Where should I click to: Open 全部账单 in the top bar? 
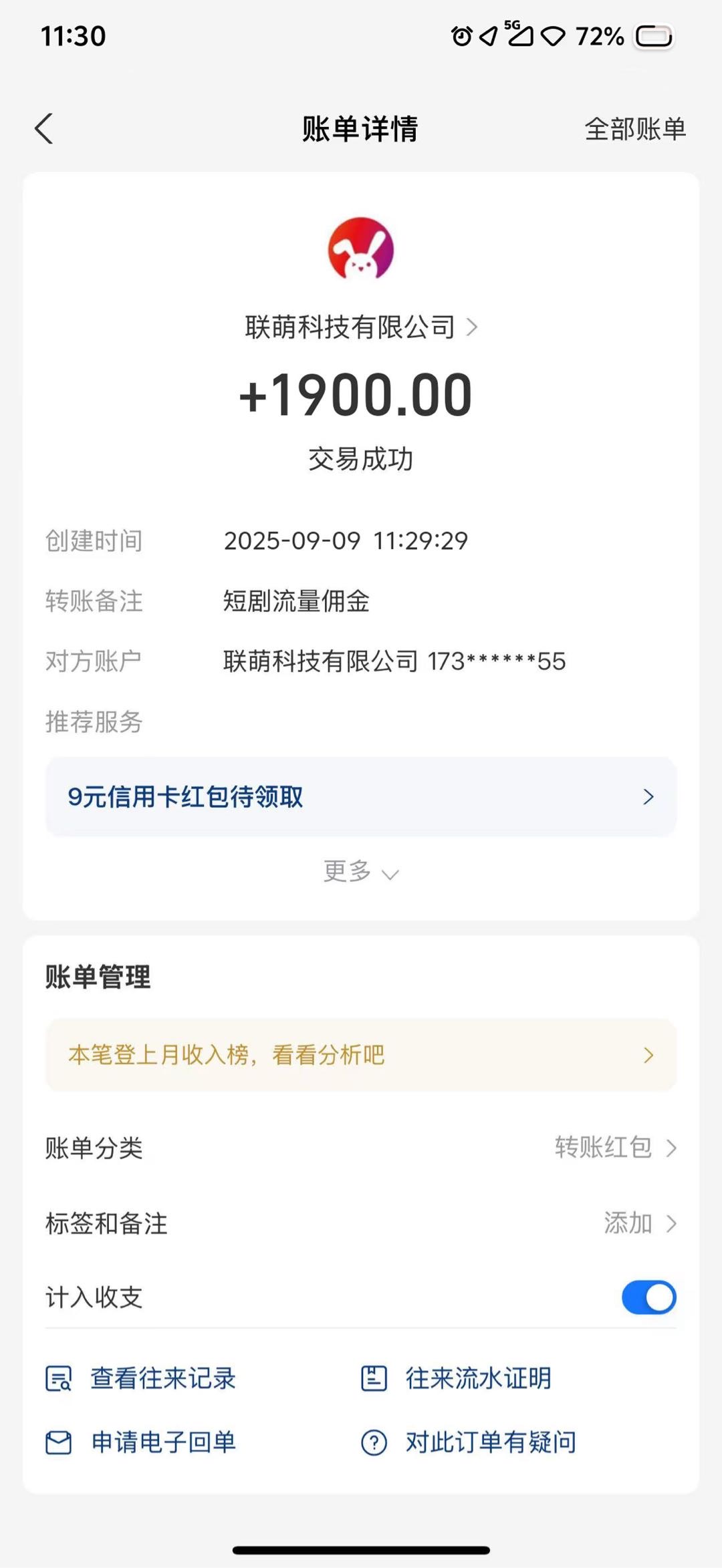634,129
